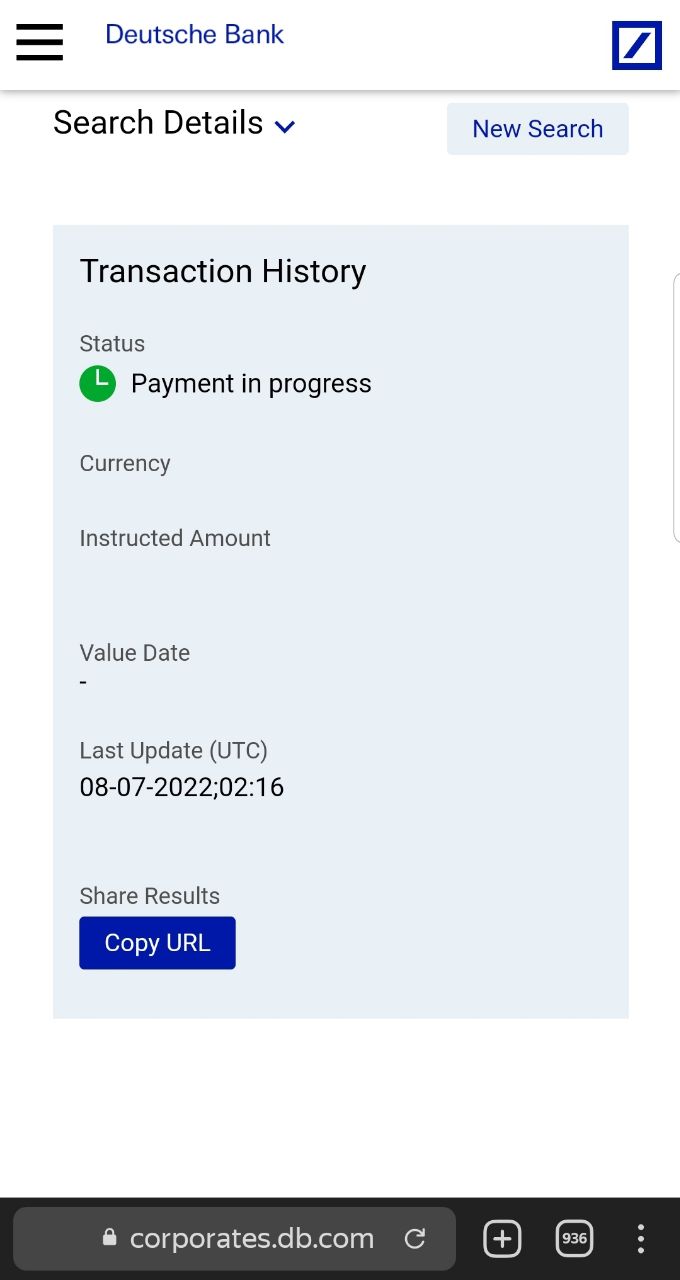Expand the Search Details dropdown

(x=284, y=127)
